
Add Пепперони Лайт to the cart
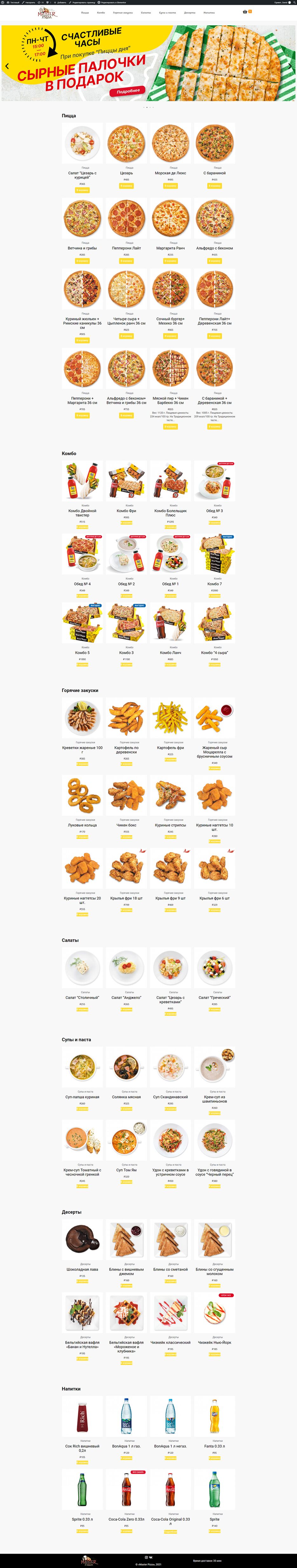[126, 260]
